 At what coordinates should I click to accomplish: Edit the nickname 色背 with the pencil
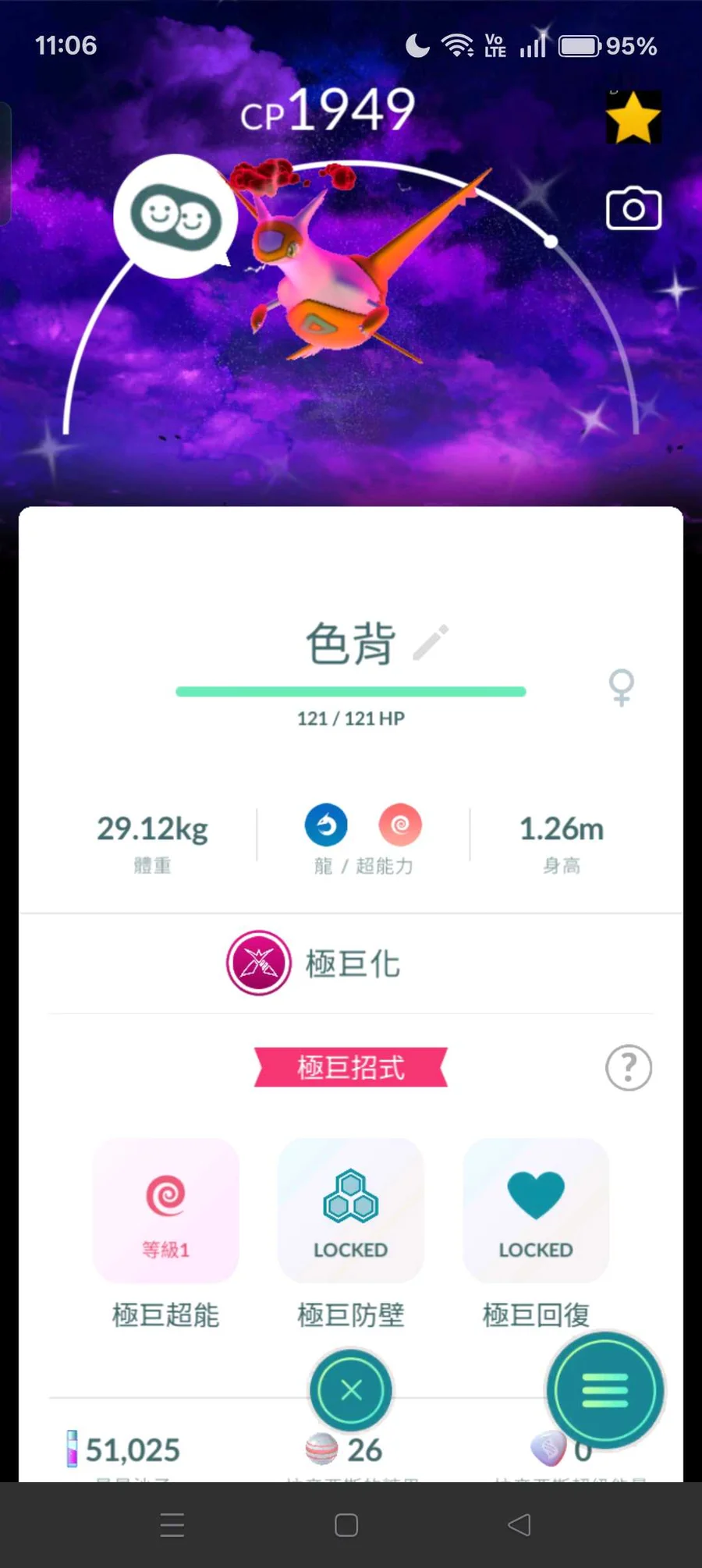pyautogui.click(x=431, y=643)
